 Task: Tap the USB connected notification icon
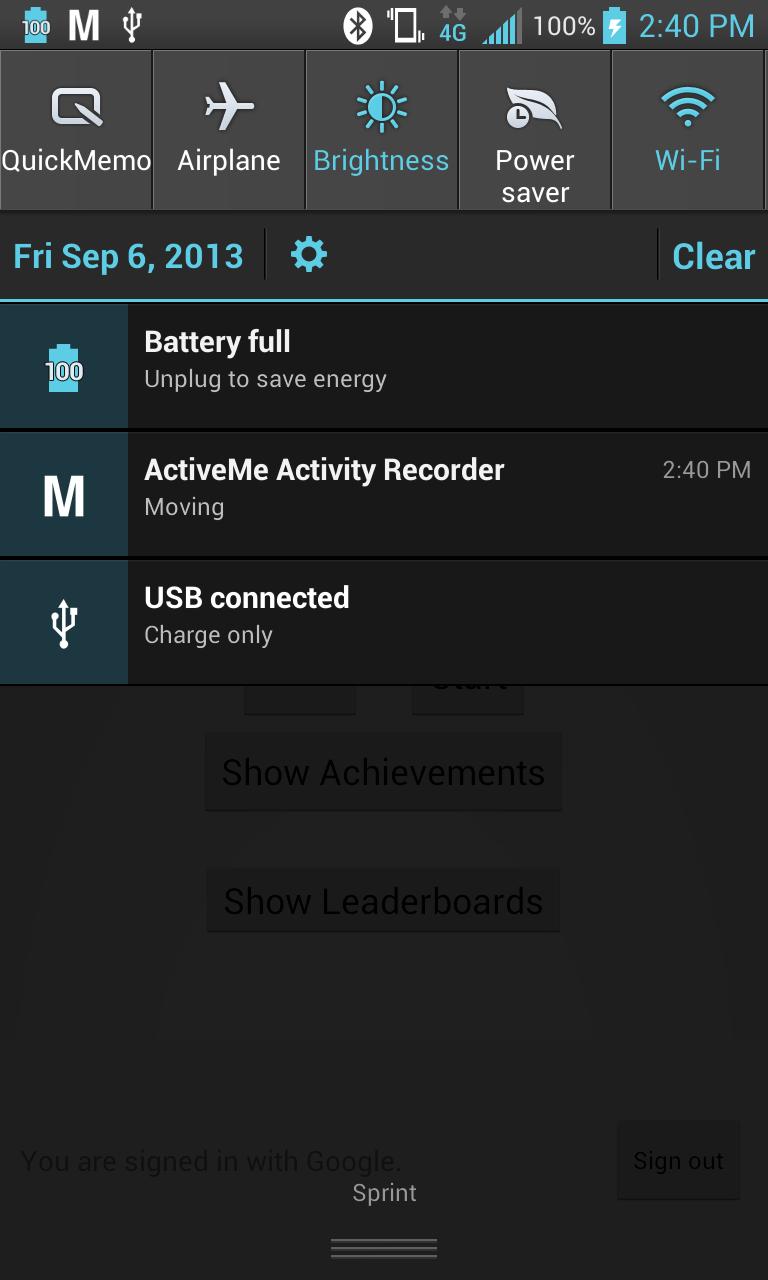coord(63,620)
